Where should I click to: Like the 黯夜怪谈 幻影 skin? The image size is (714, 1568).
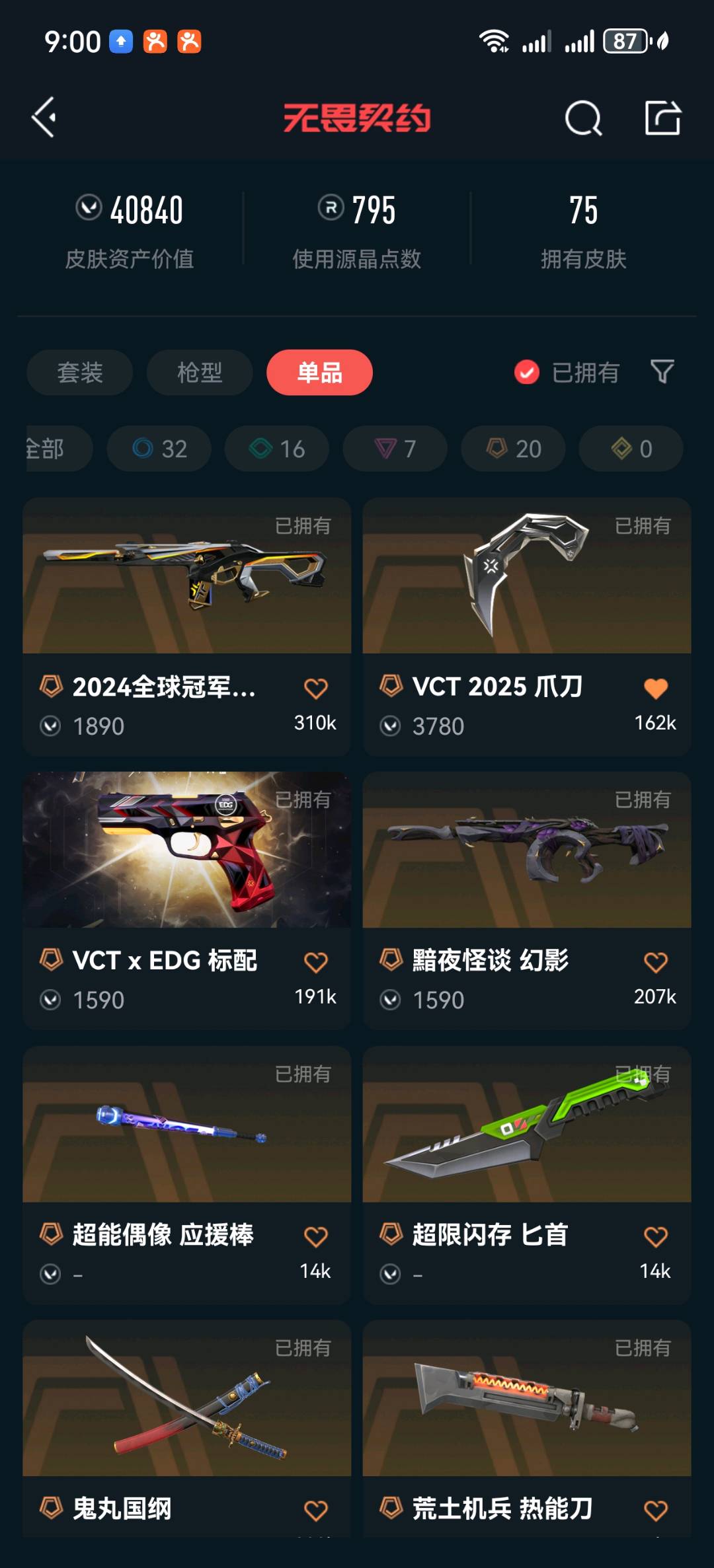[x=655, y=962]
